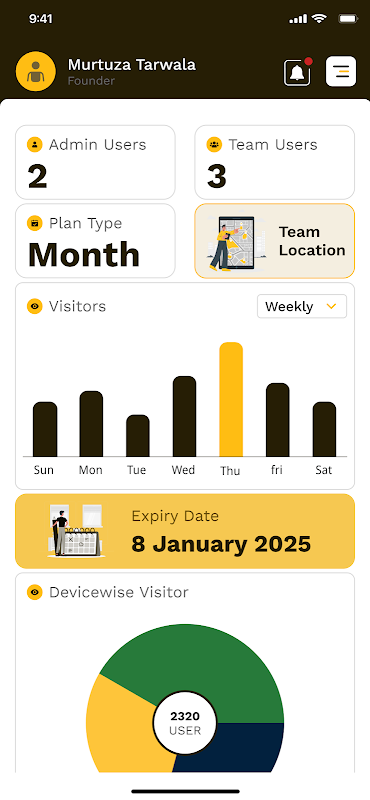Tap the profile avatar of Murtuza Tarwala
Image resolution: width=370 pixels, height=800 pixels.
click(36, 71)
